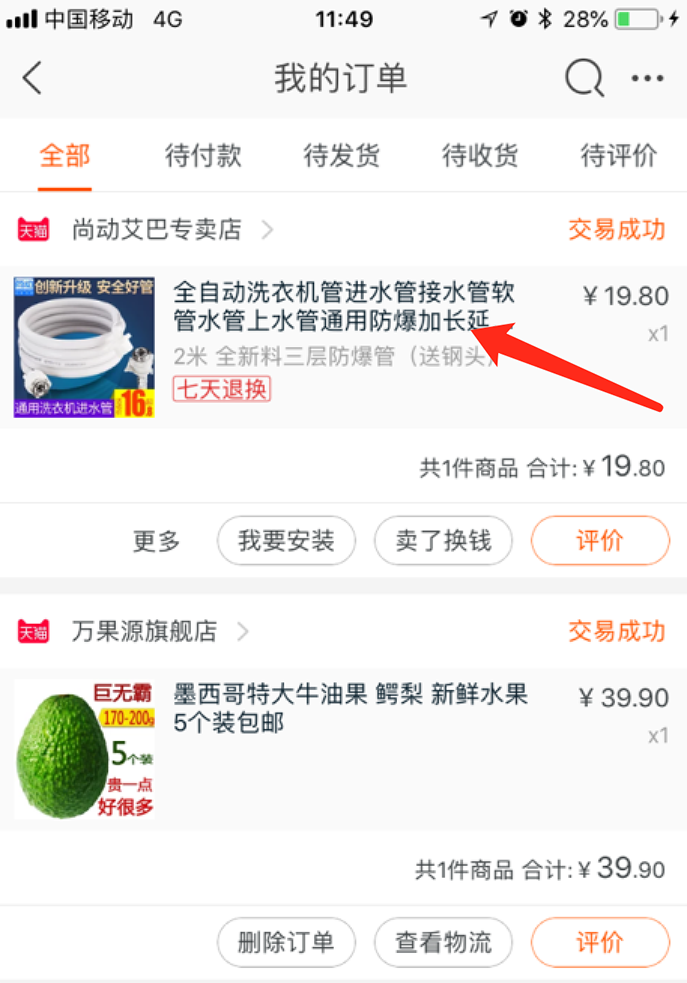This screenshot has height=983, width=687.
Task: Switch to the 待付款 tab
Action: tap(203, 156)
